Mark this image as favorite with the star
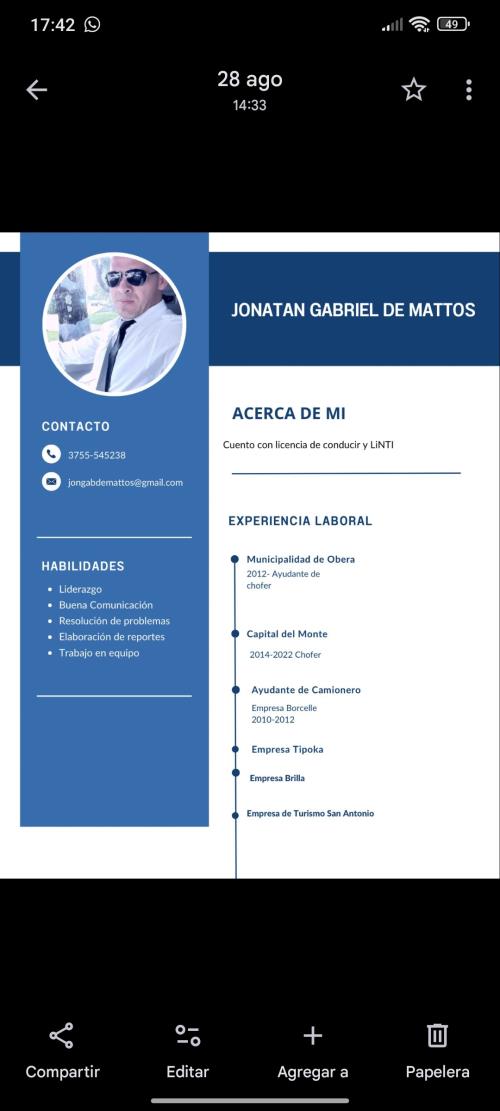This screenshot has width=500, height=1111. click(414, 90)
